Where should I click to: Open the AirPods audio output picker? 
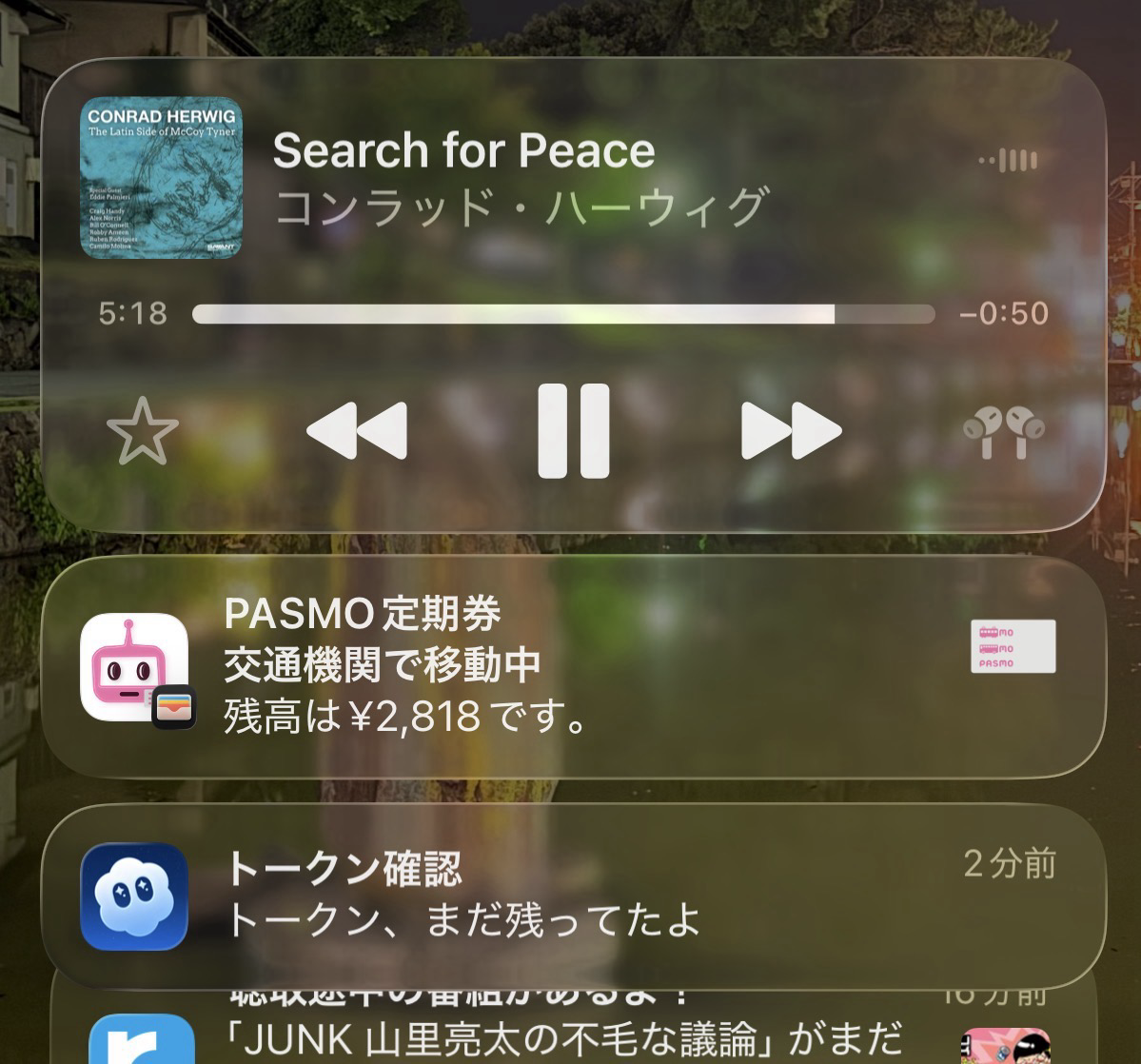1004,433
